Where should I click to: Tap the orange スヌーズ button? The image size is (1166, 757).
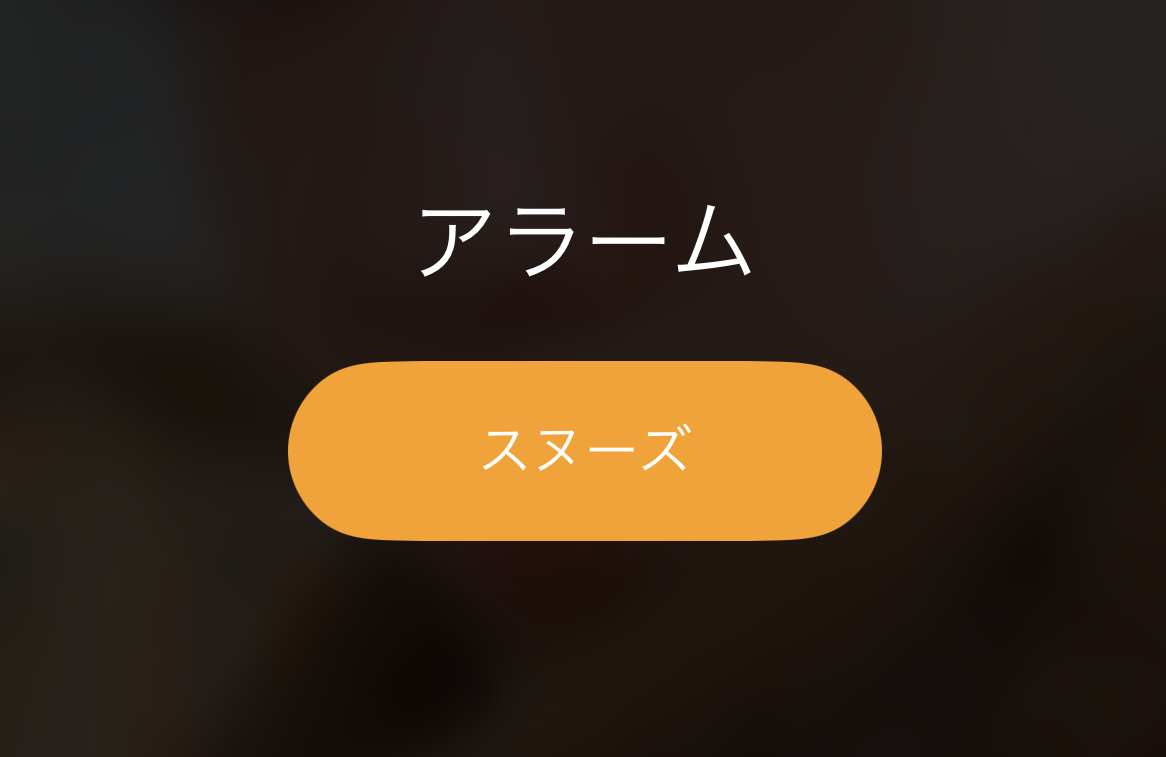pyautogui.click(x=584, y=451)
